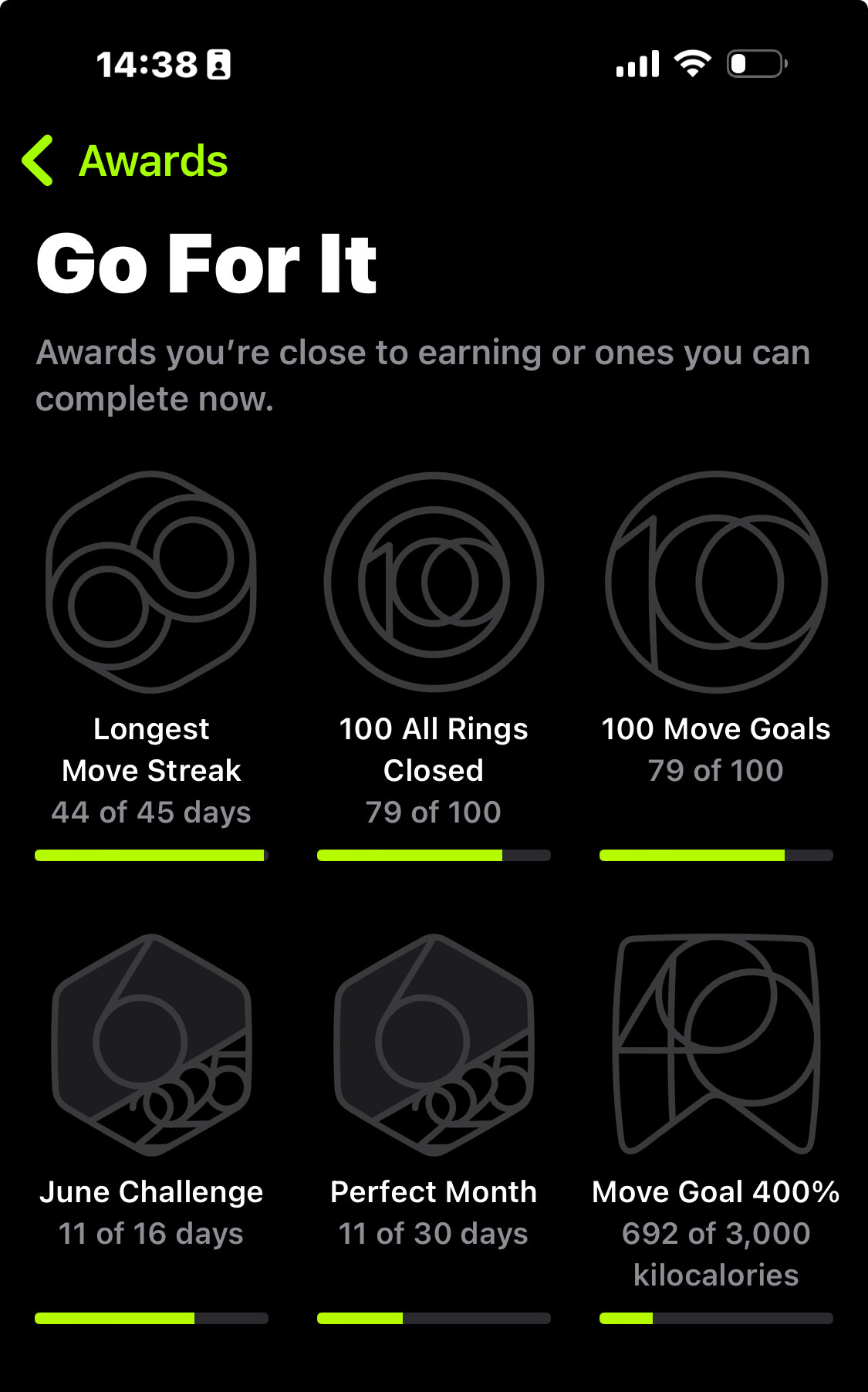Open the Perfect Month award details
This screenshot has width=868, height=1392.
click(x=434, y=1128)
